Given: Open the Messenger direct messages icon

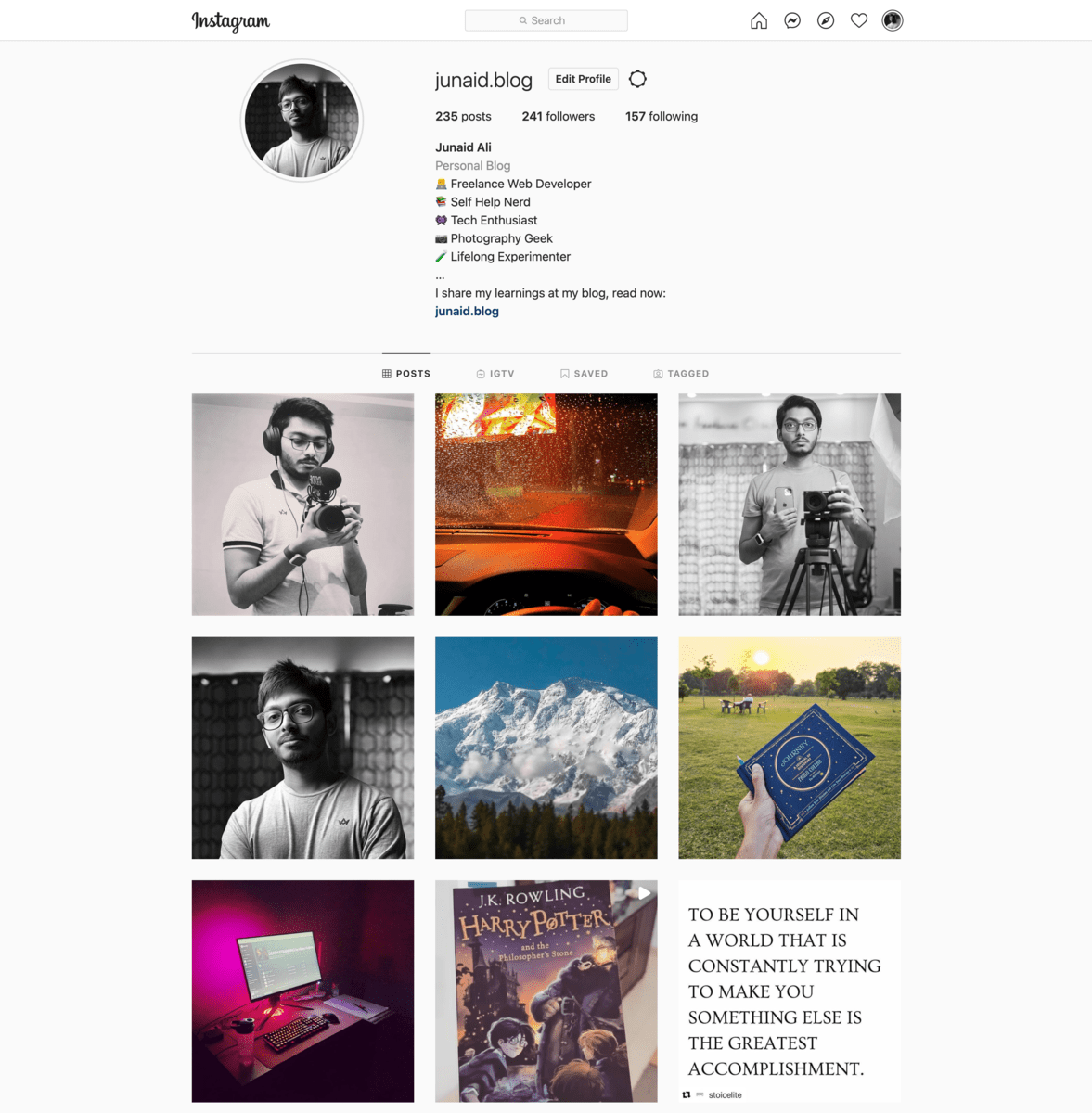Looking at the screenshot, I should pos(792,20).
